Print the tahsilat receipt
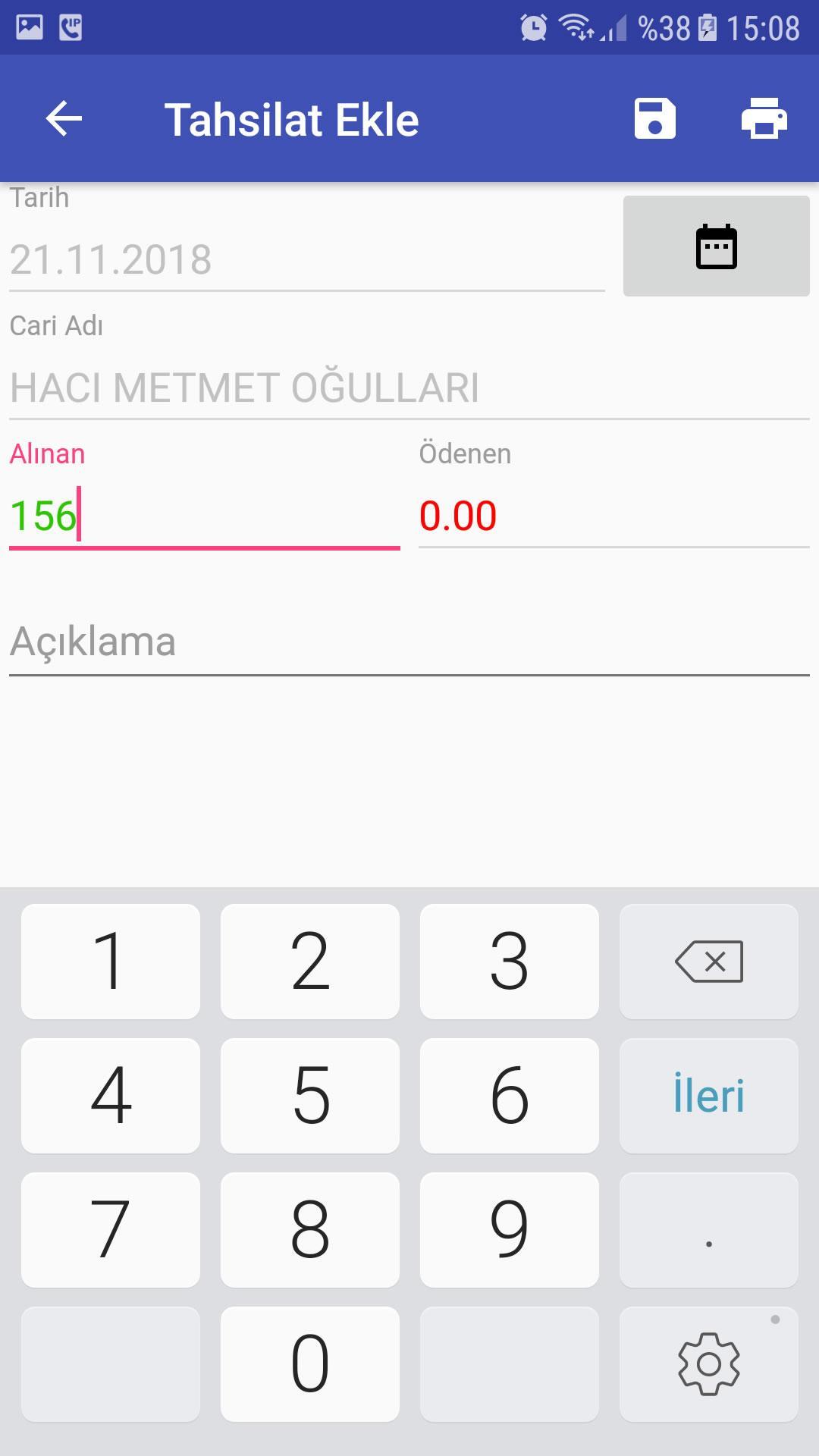The height and width of the screenshot is (1456, 819). tap(764, 119)
